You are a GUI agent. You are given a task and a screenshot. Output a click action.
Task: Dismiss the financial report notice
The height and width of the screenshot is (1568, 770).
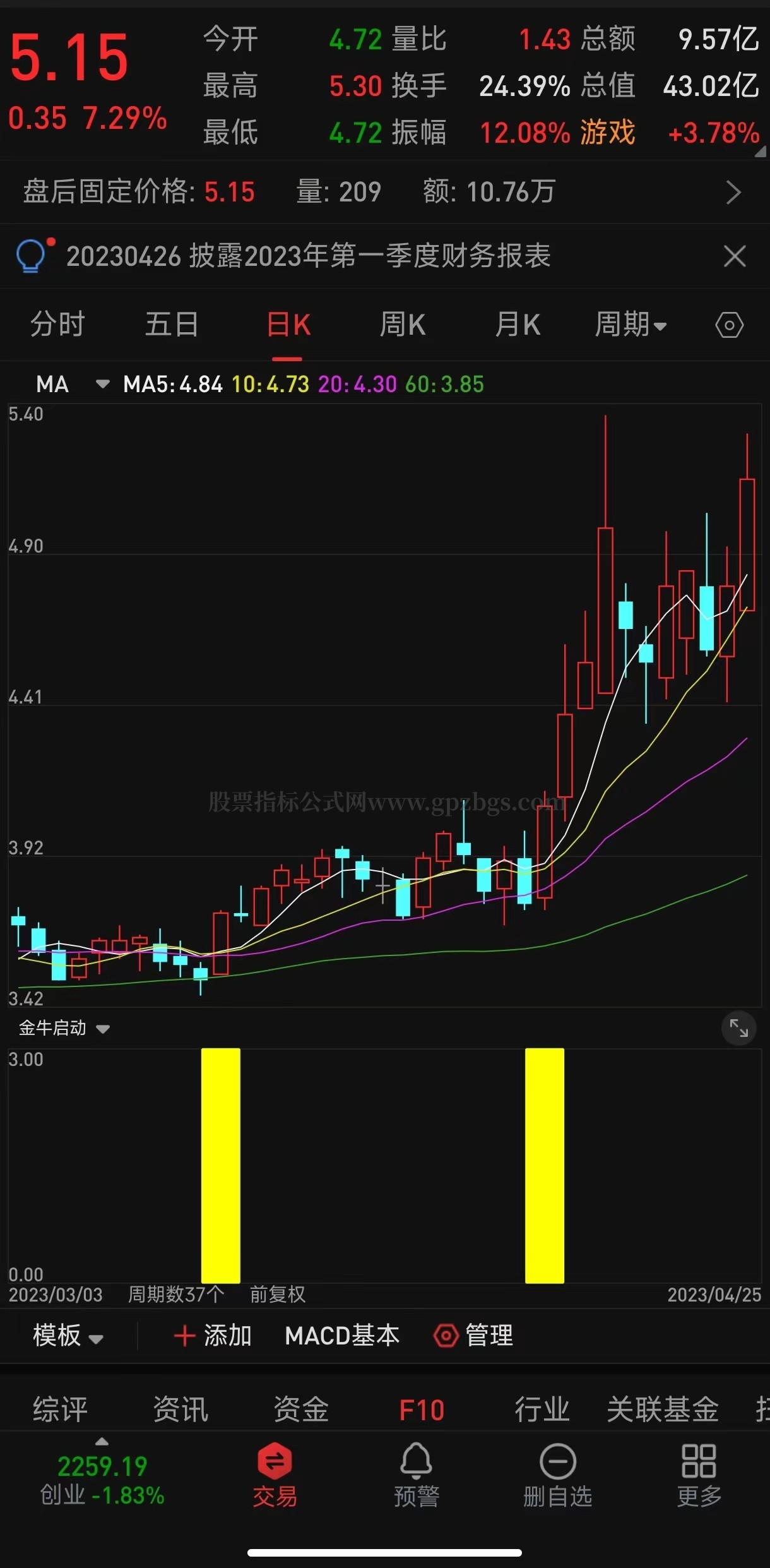point(735,256)
